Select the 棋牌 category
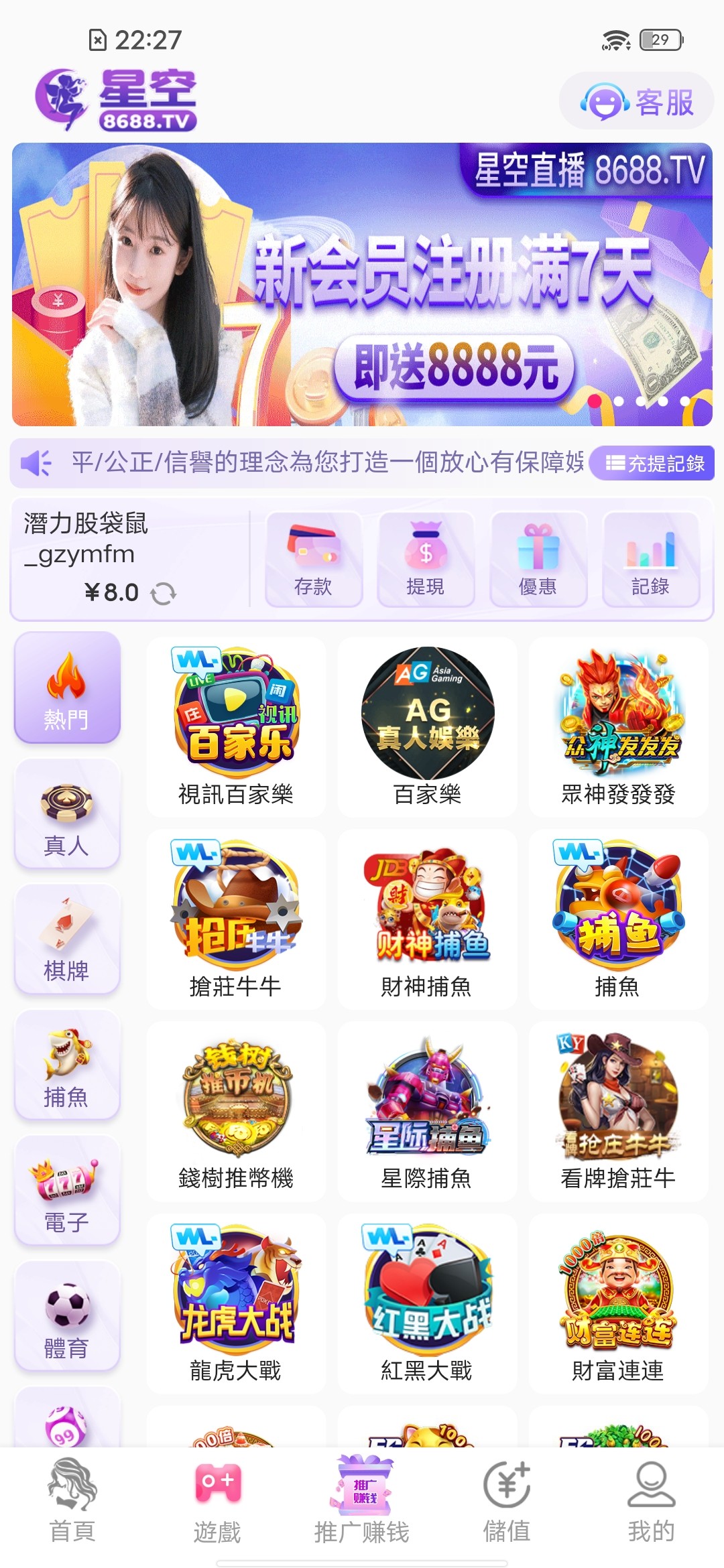Viewport: 724px width, 1568px height. [67, 939]
